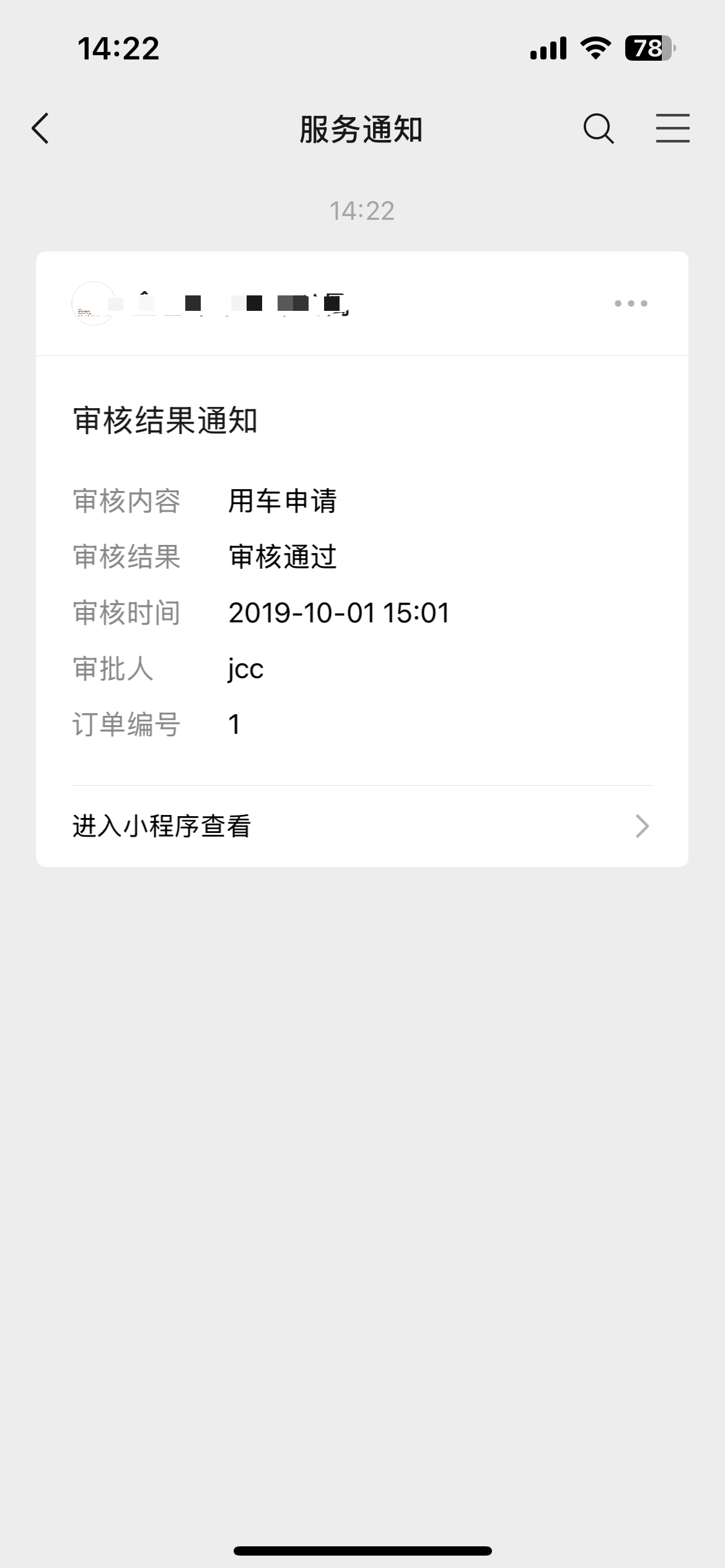725x1568 pixels.
Task: Open the mini program sender header
Action: pyautogui.click(x=211, y=303)
